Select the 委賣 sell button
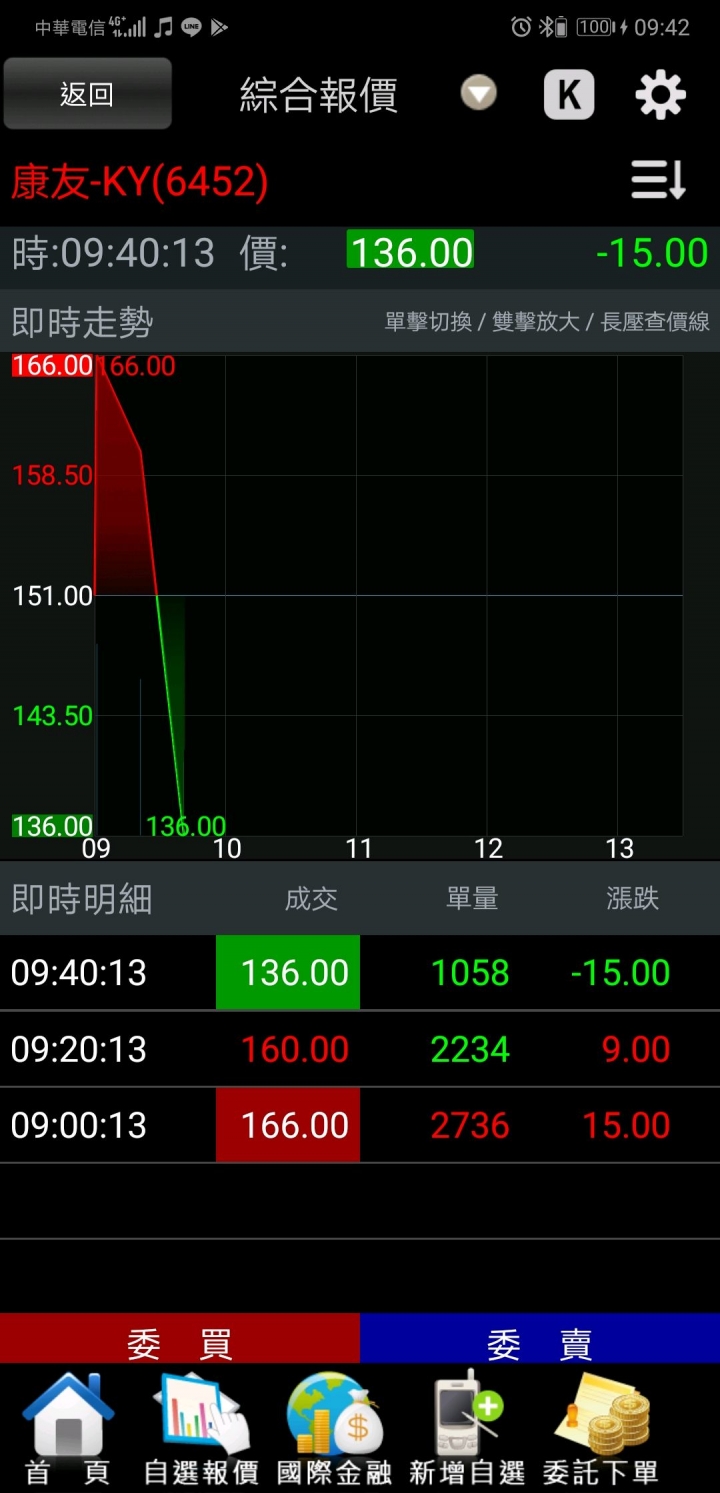 click(540, 1339)
